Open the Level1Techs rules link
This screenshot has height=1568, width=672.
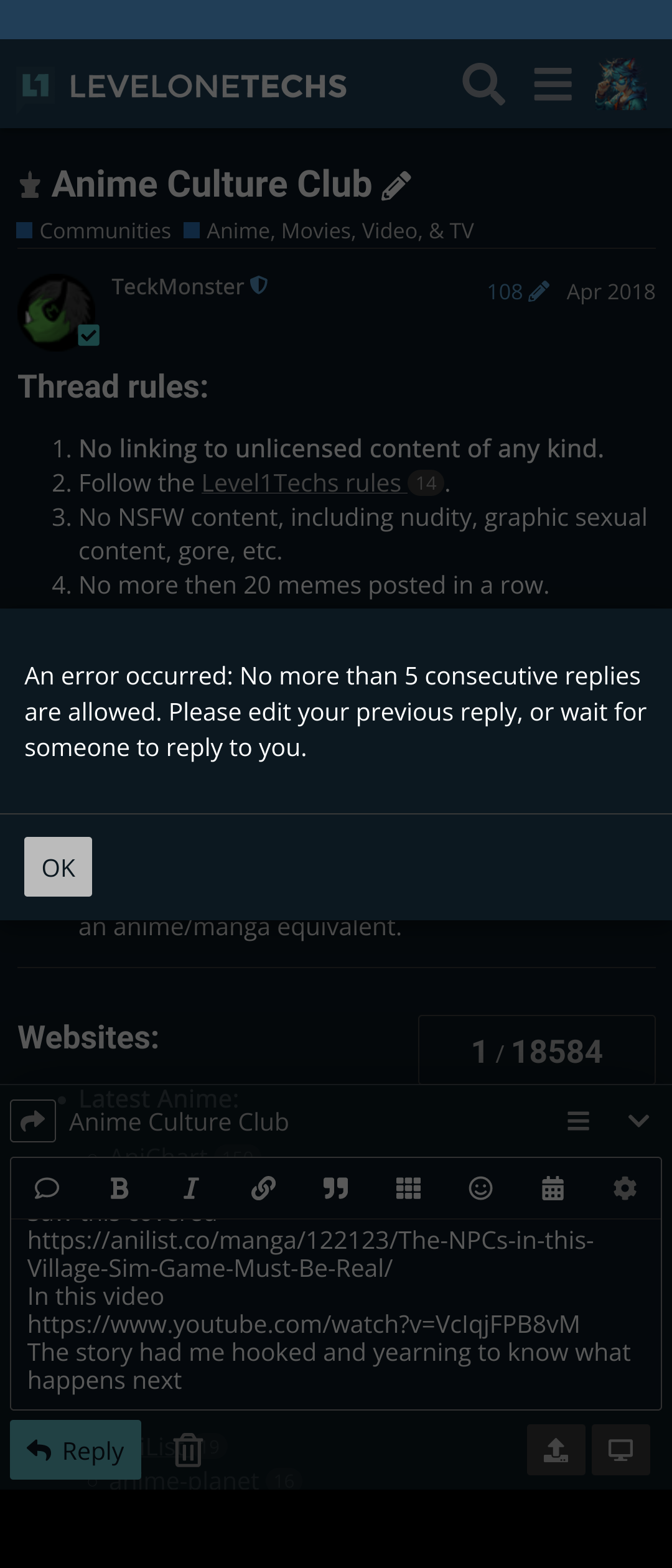301,483
